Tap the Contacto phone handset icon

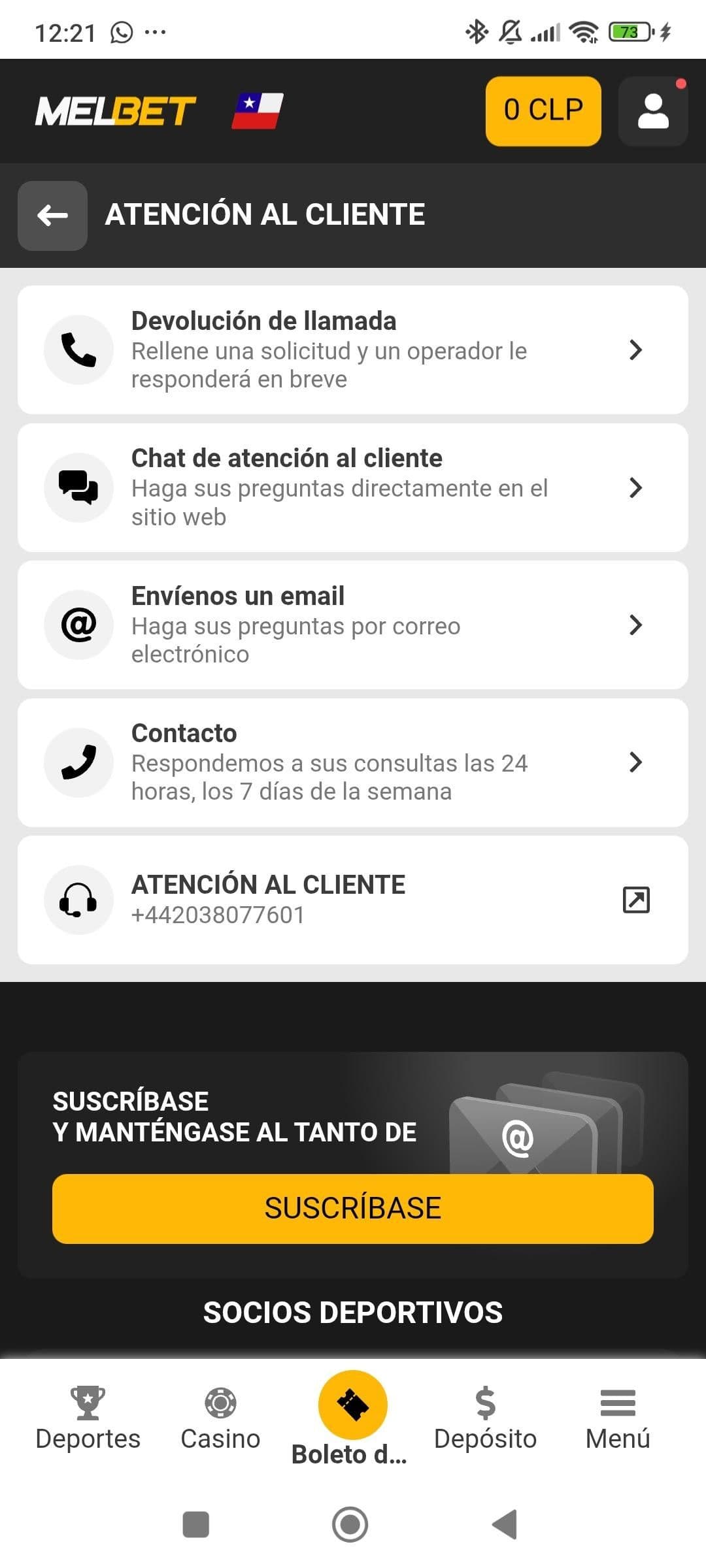pos(78,762)
